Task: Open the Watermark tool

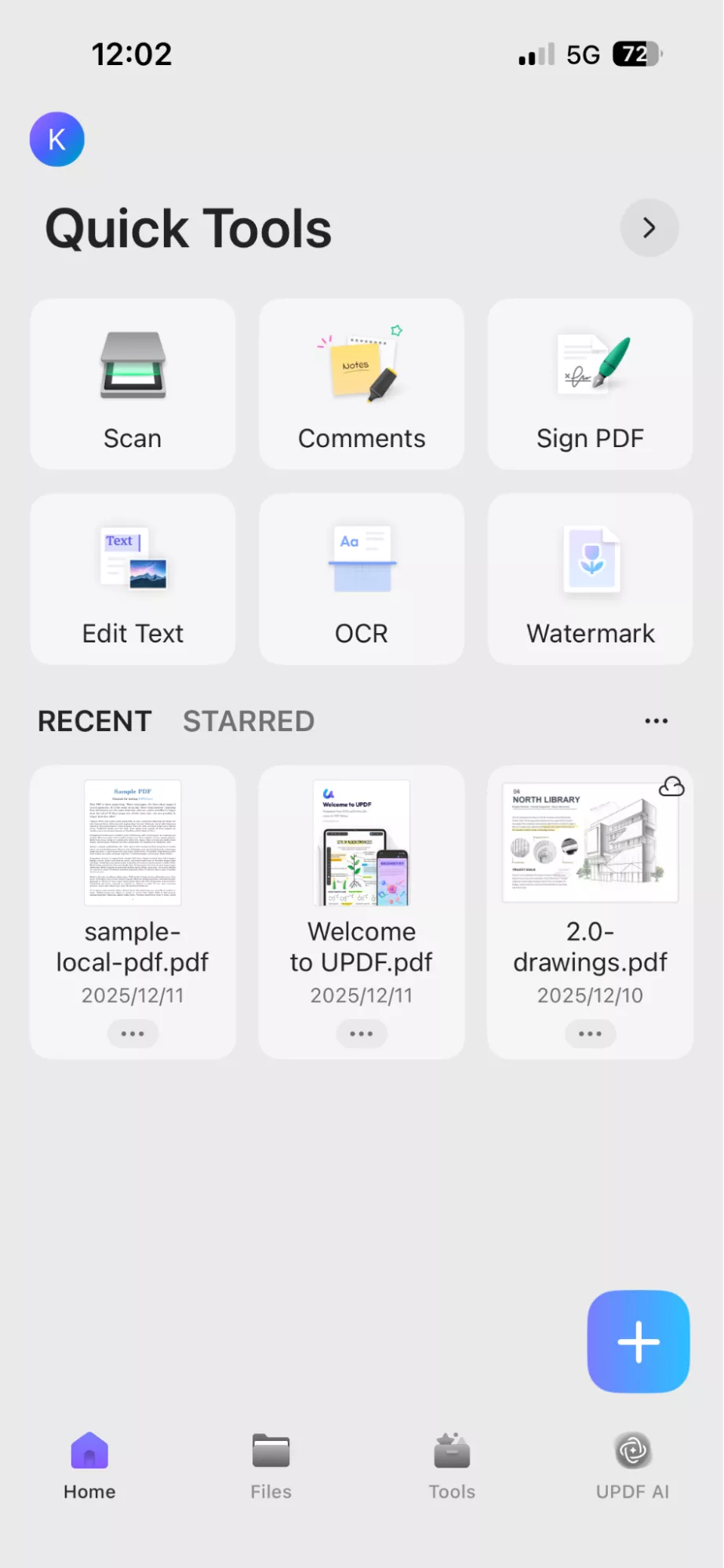Action: [590, 579]
